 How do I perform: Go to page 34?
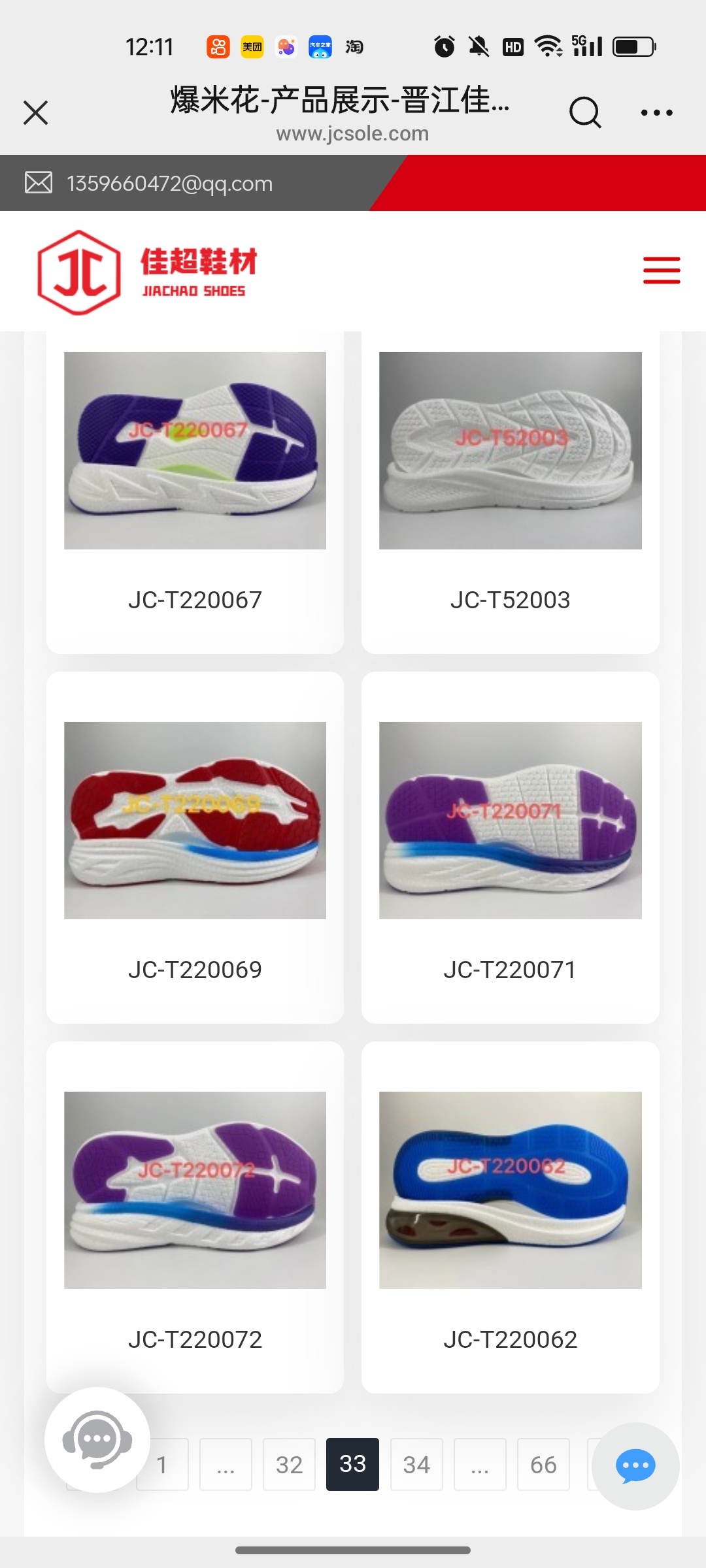pyautogui.click(x=416, y=1465)
